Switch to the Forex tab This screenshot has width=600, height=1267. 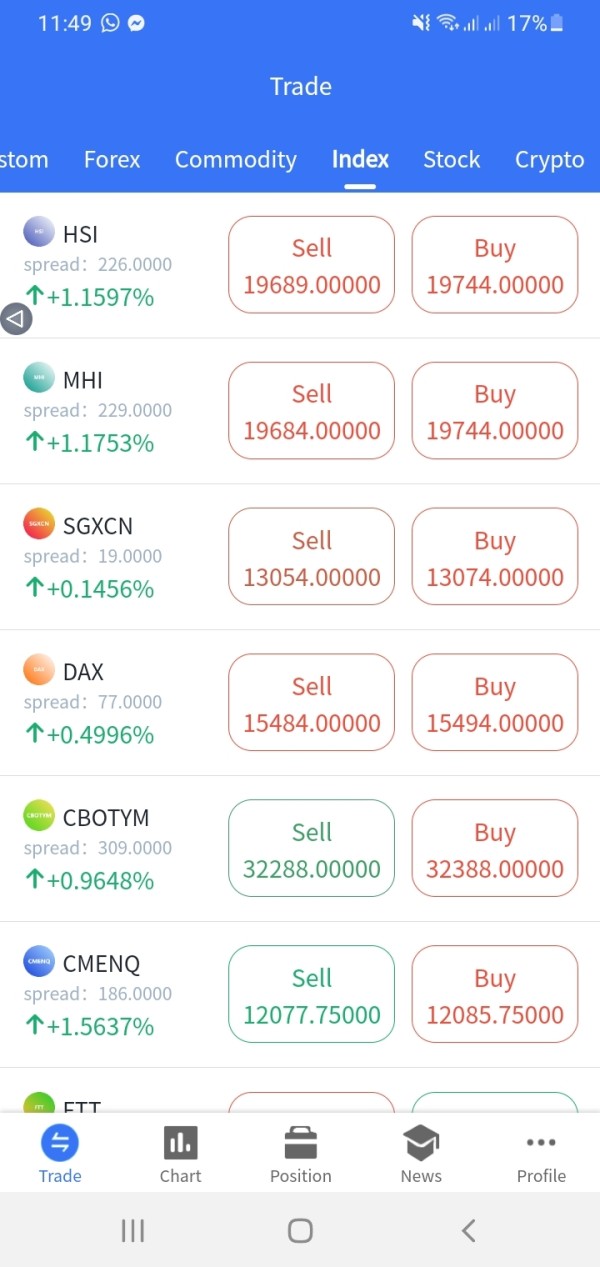click(112, 160)
